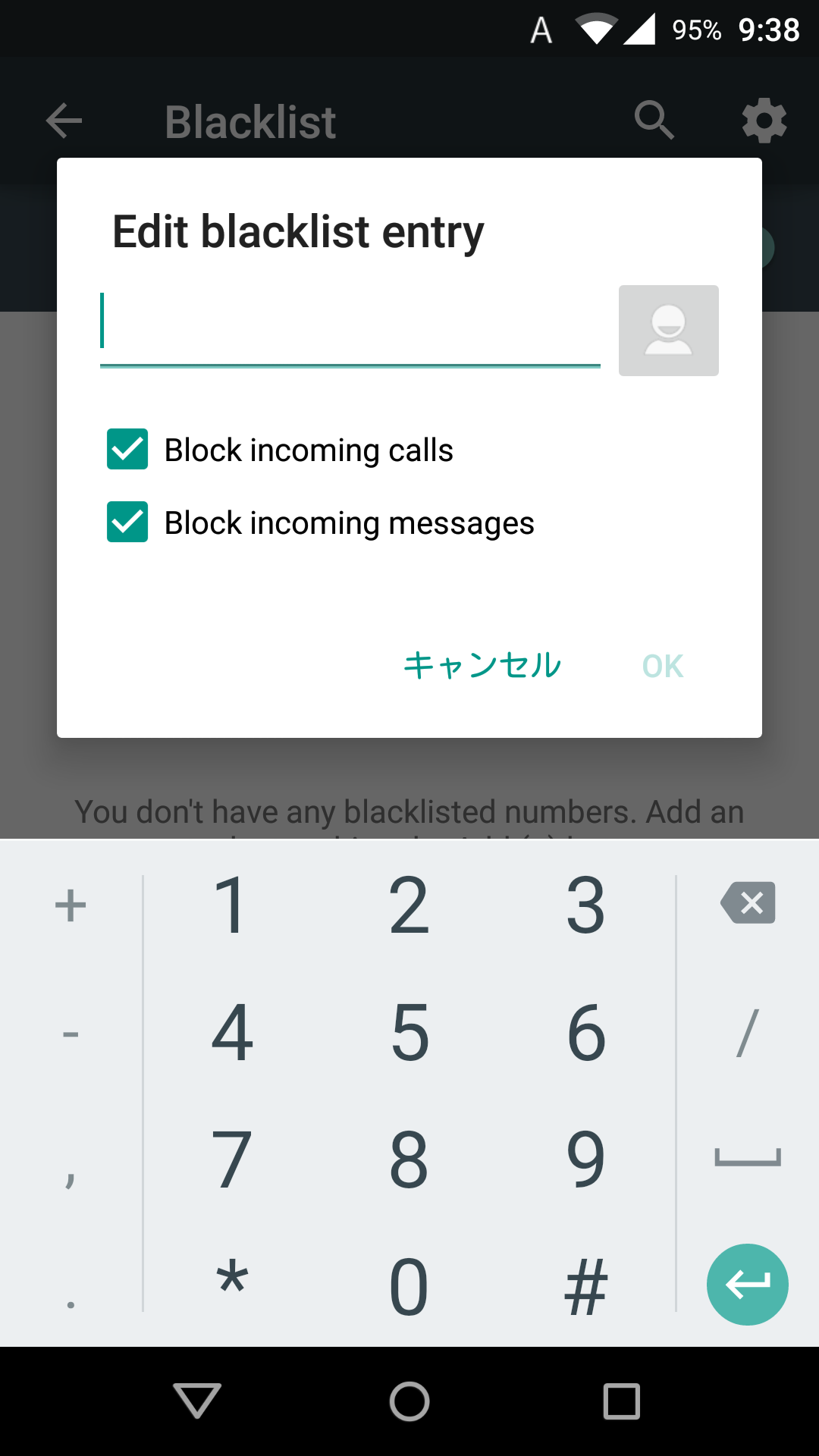Tap the enter key on the keypad
The image size is (819, 1456).
click(748, 1285)
